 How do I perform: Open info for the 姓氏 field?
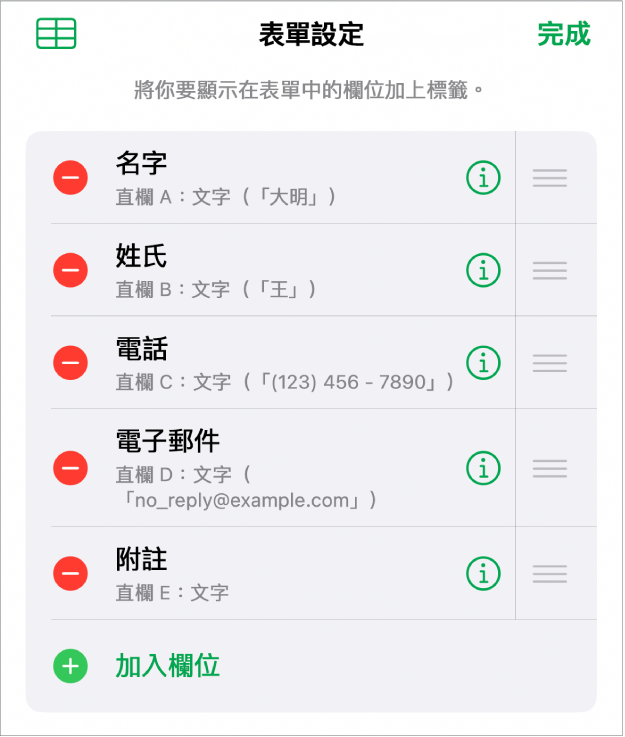click(483, 270)
